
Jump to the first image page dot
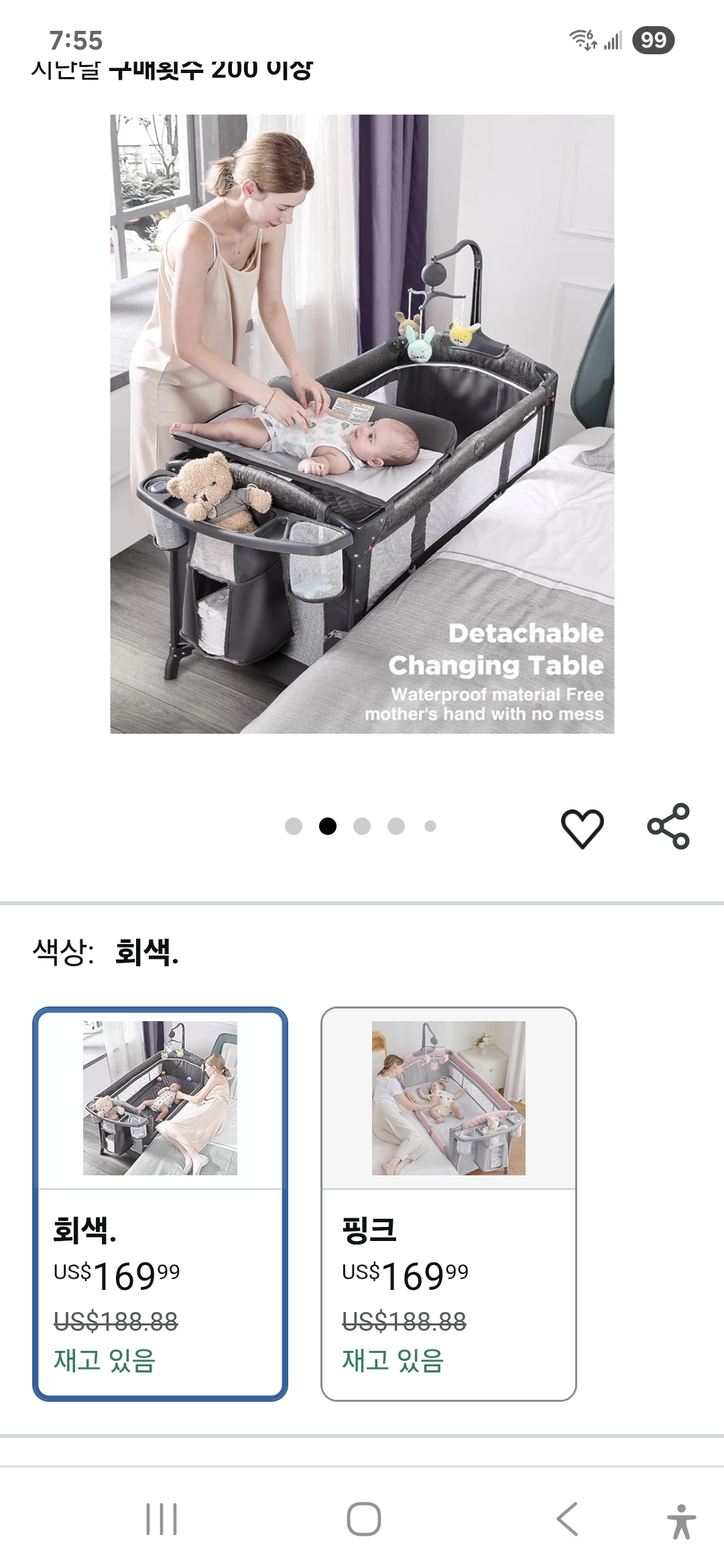tap(294, 826)
